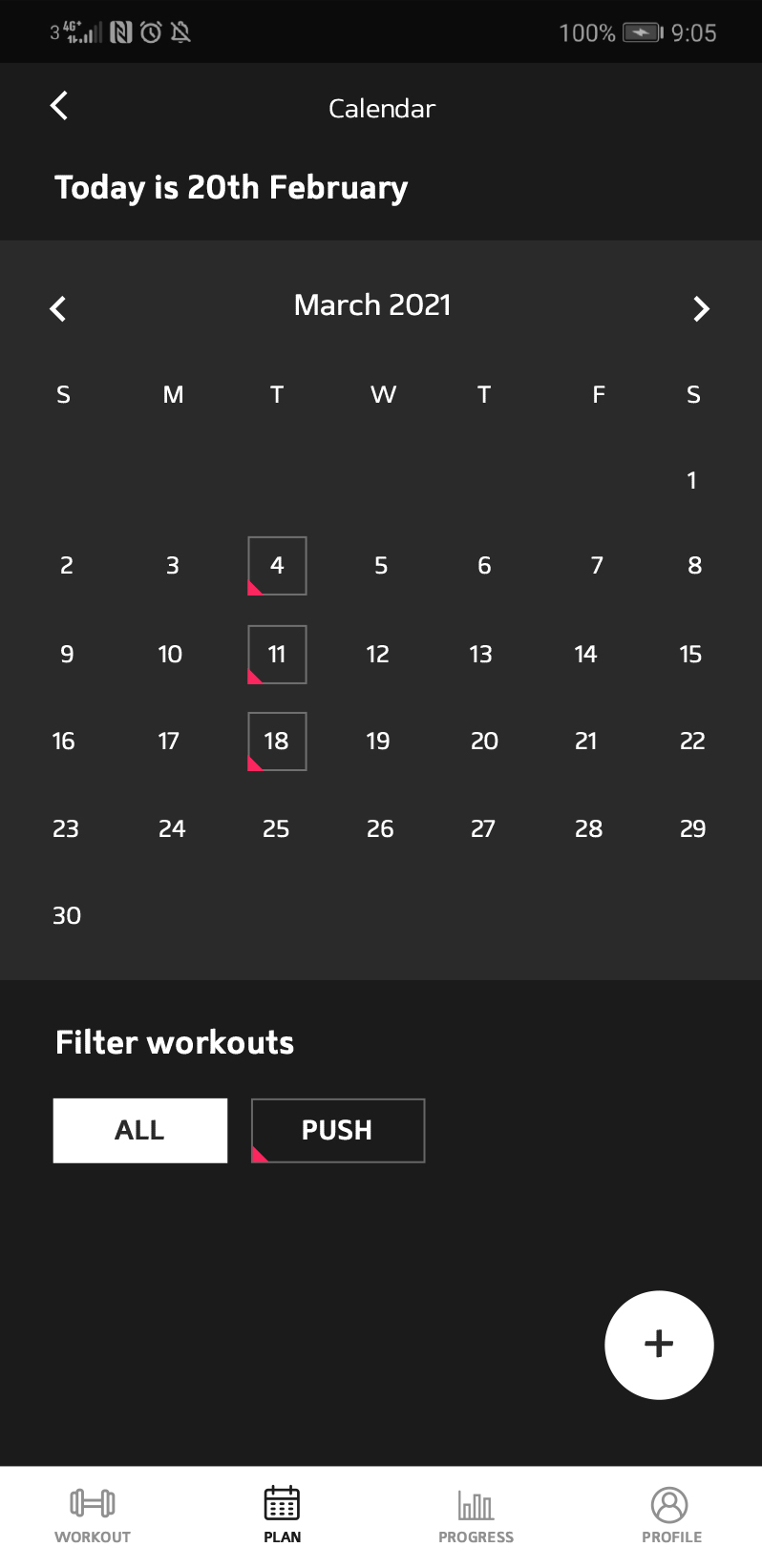Advance to the next month
The image size is (762, 1568).
pyautogui.click(x=701, y=308)
